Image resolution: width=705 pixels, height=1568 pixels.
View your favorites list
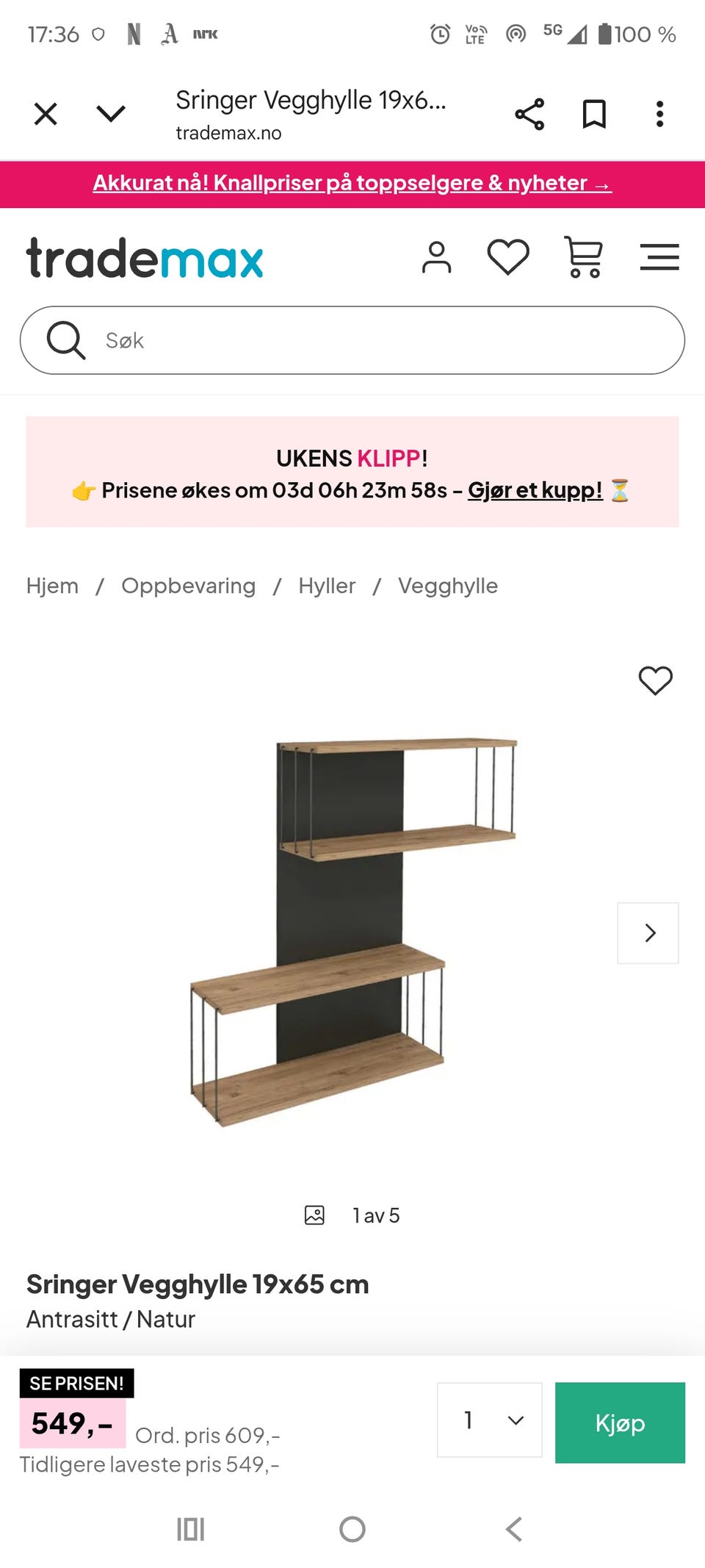[507, 258]
